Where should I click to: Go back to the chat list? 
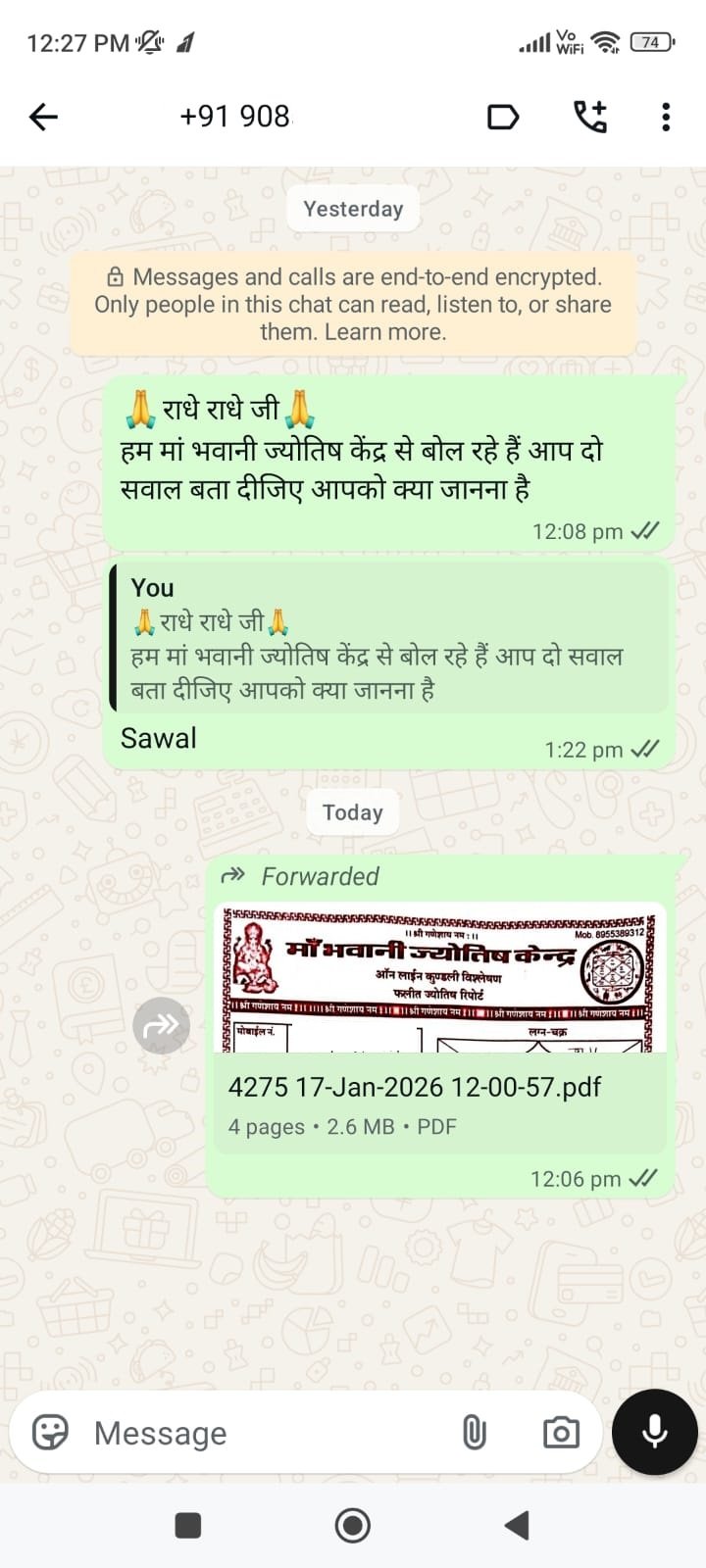[44, 118]
